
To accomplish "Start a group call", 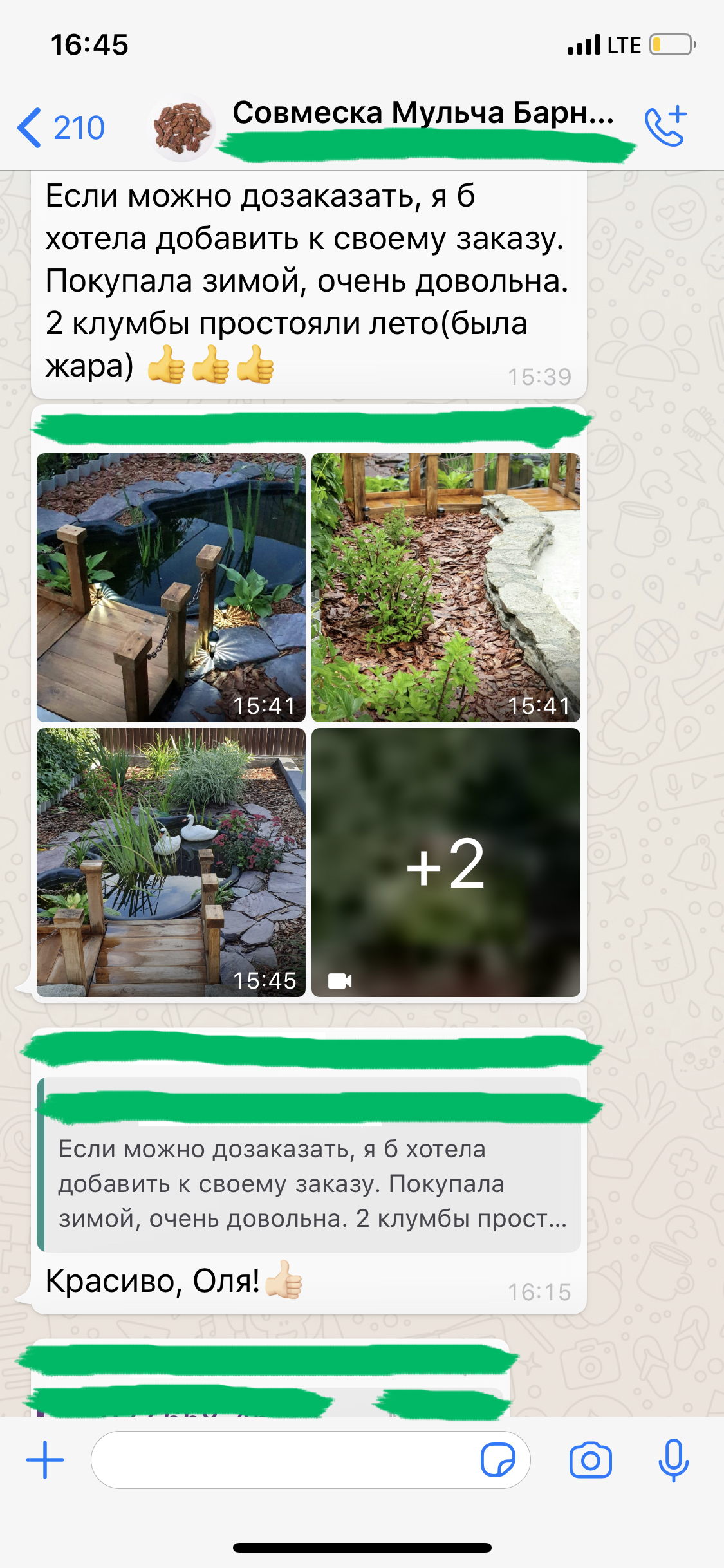I will click(665, 126).
